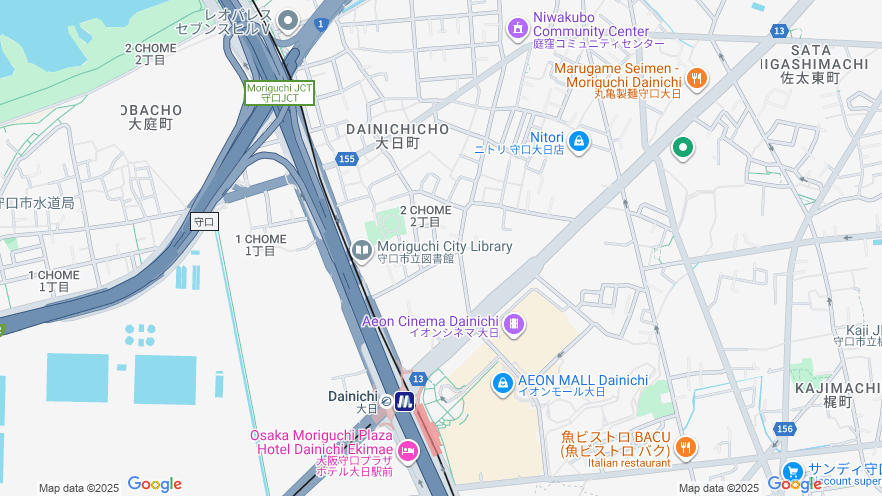
Task: Open the Osaka Moriguchi Plaza Hotel pin
Action: [x=407, y=452]
